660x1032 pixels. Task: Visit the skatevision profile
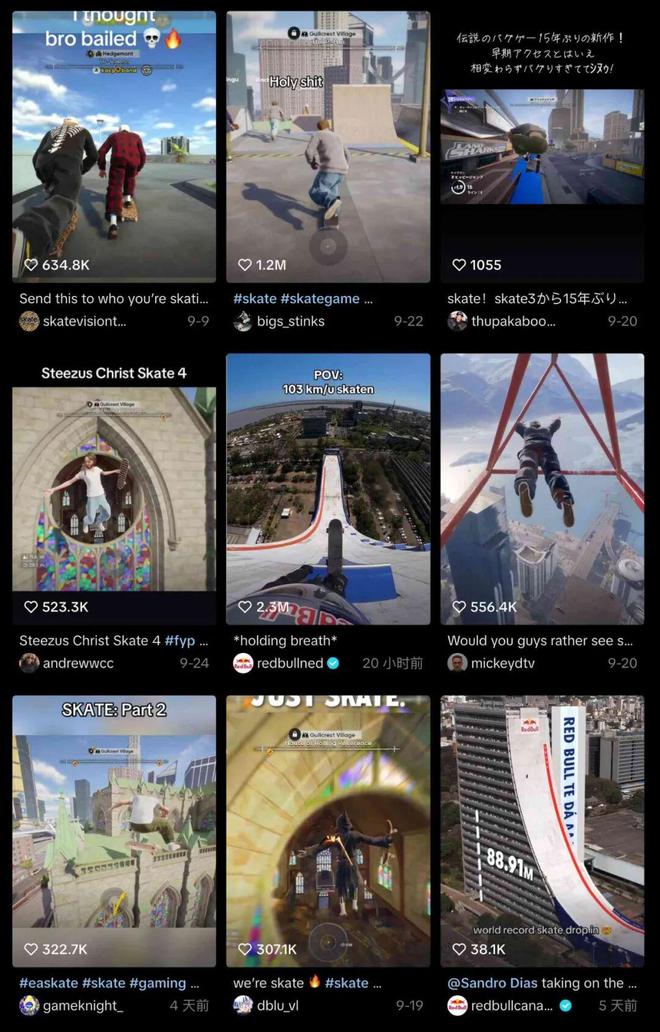[86, 321]
